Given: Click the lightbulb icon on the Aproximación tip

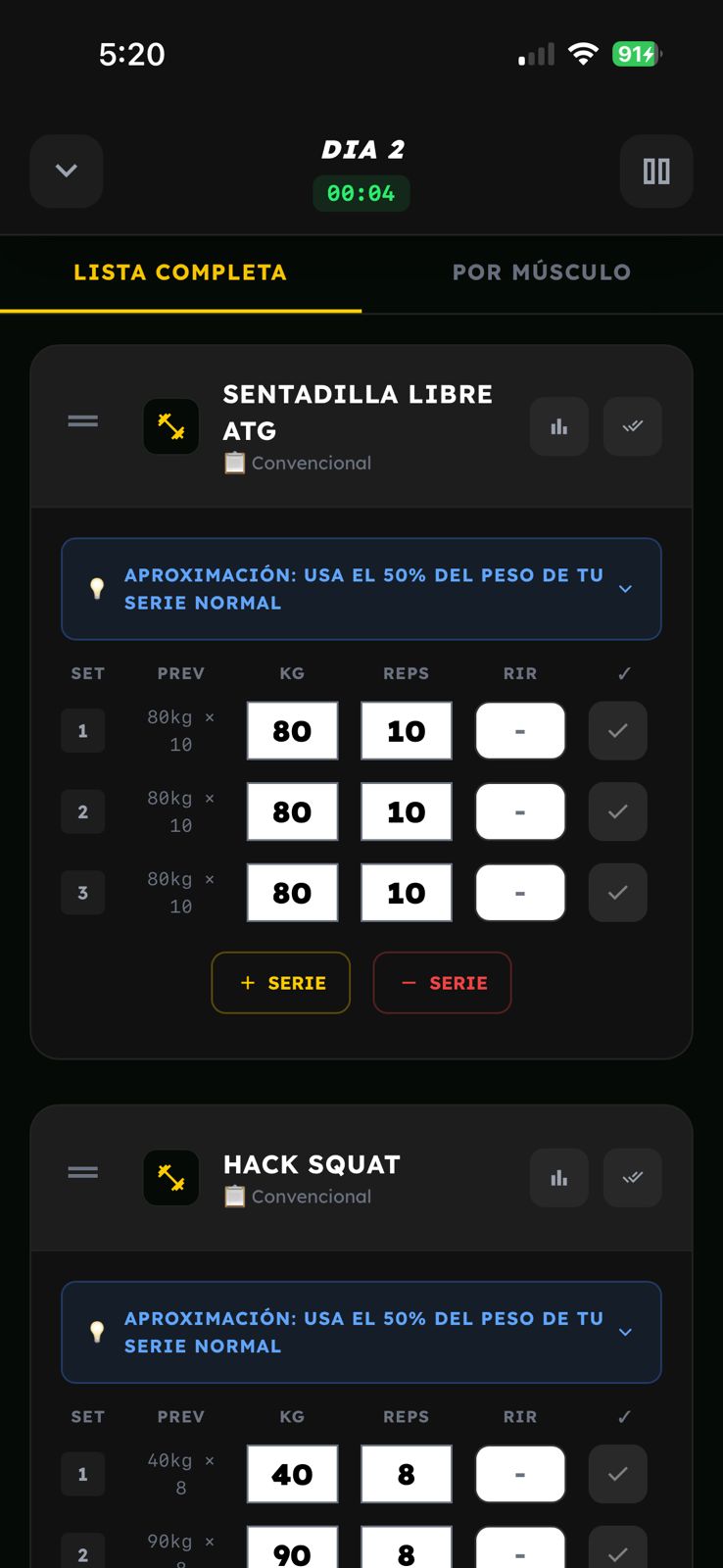Looking at the screenshot, I should 97,589.
